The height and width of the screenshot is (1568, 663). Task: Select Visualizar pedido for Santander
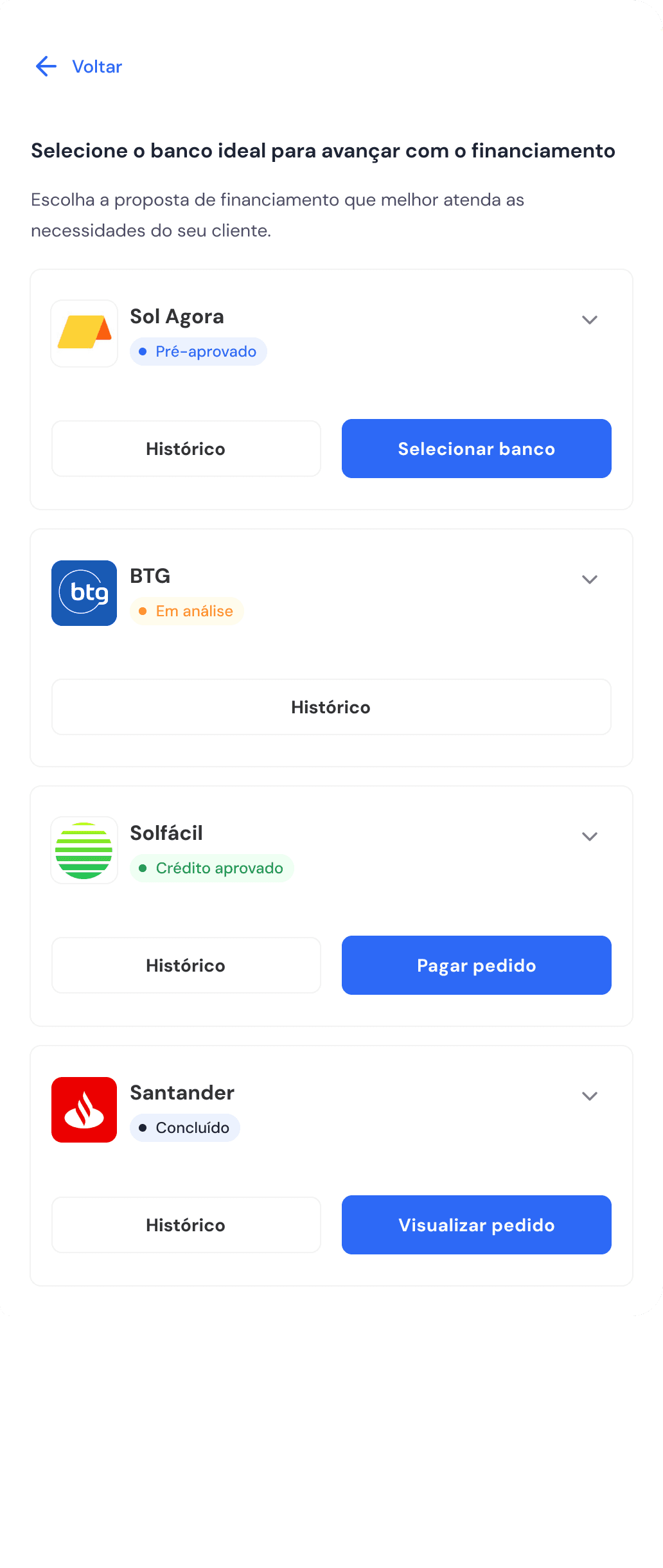(x=476, y=1225)
